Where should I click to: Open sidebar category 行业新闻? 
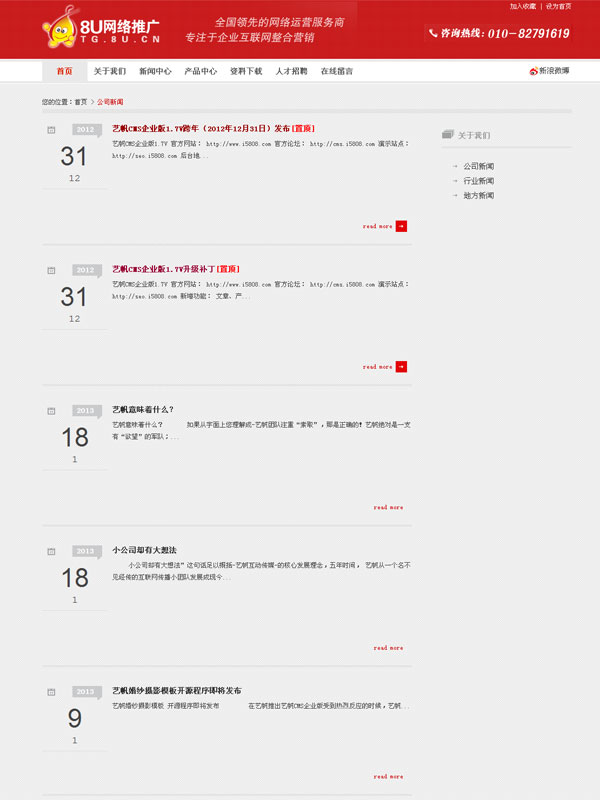pos(478,181)
